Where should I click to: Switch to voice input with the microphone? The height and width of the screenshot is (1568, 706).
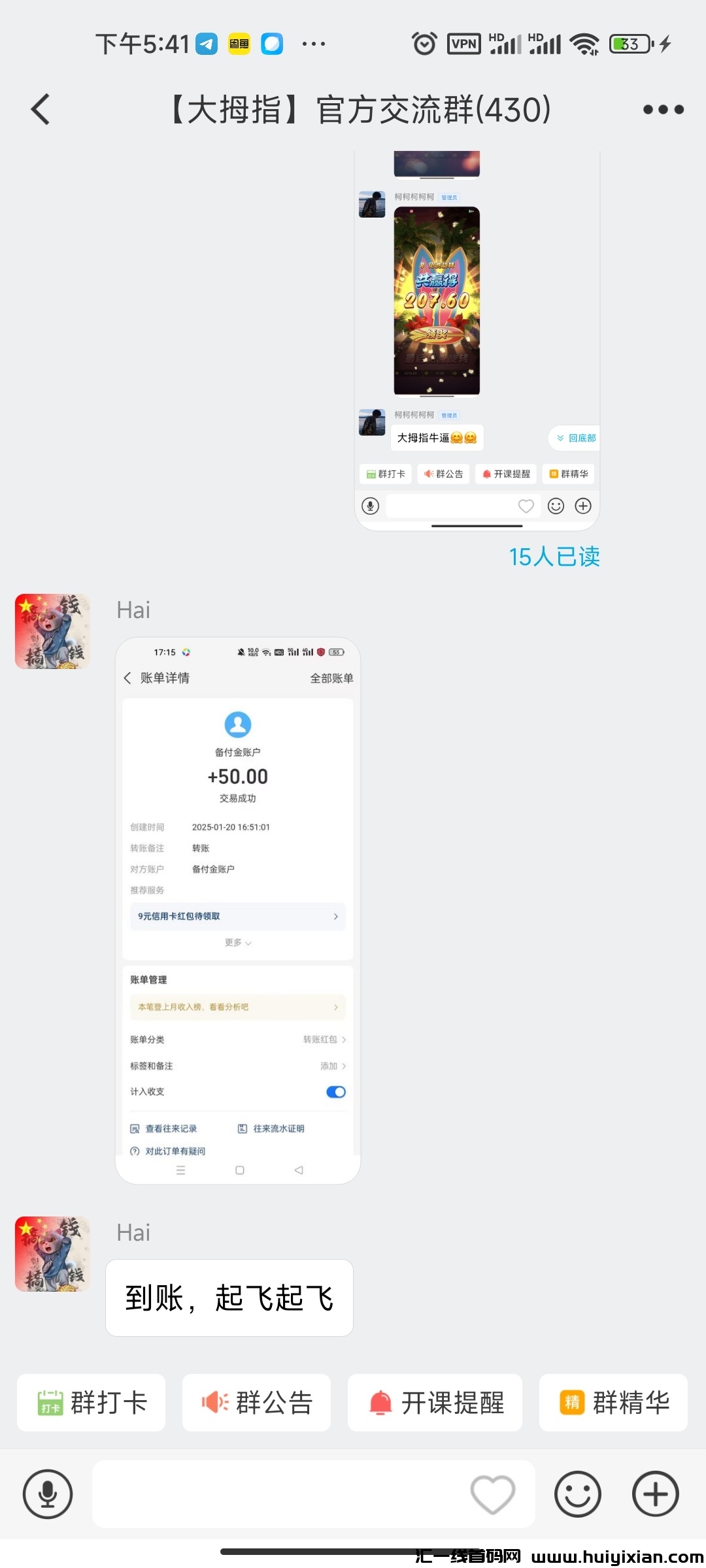tap(48, 1494)
